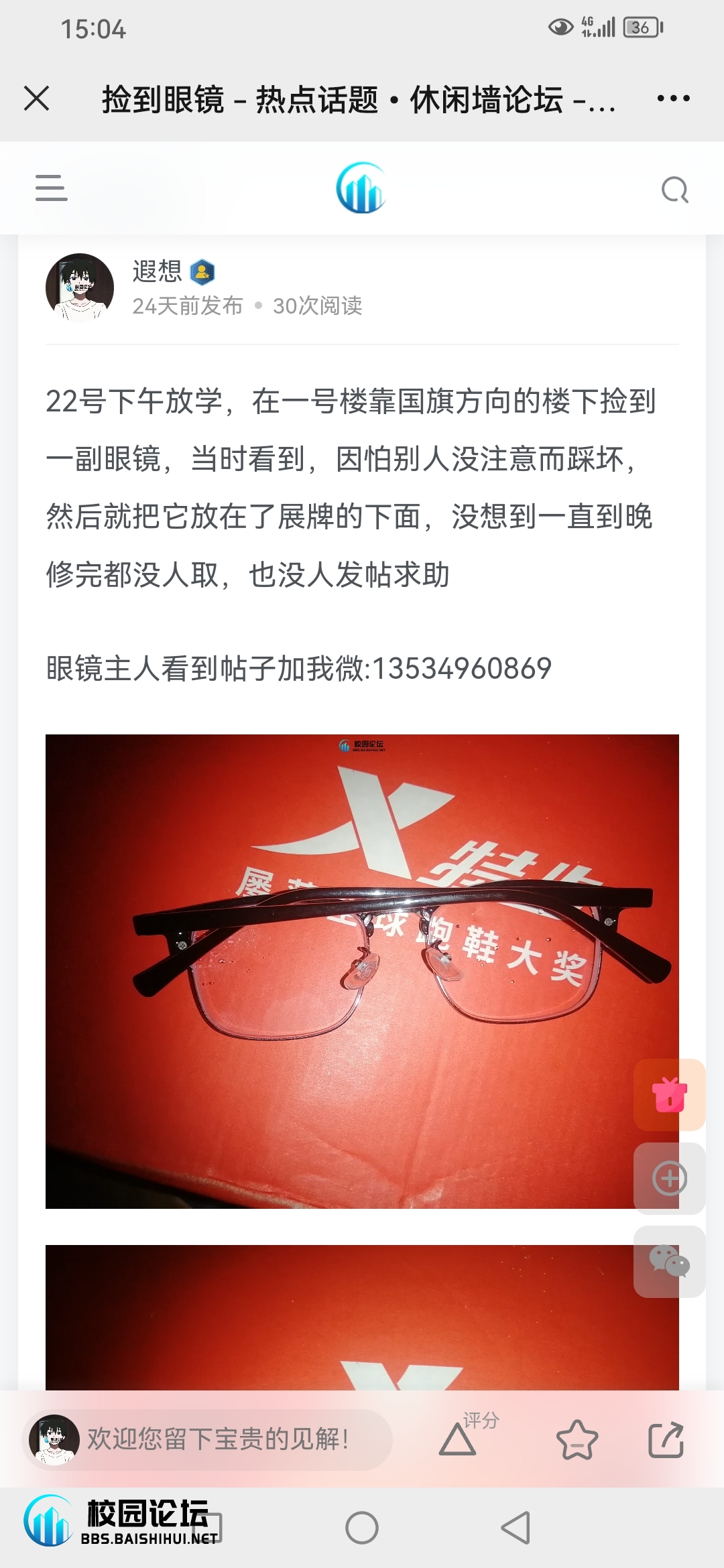Go back using the system back button
Image resolution: width=724 pixels, height=1568 pixels.
(x=516, y=1528)
